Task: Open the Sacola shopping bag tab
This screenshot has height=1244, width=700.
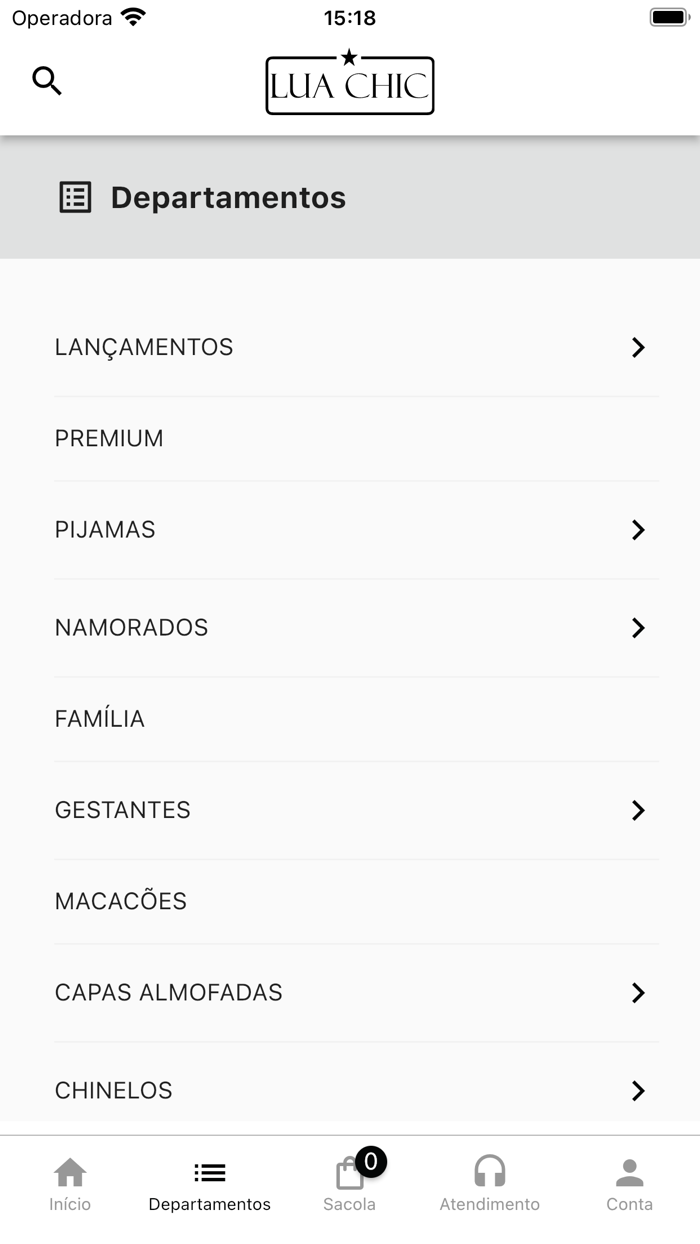Action: pos(350,1185)
